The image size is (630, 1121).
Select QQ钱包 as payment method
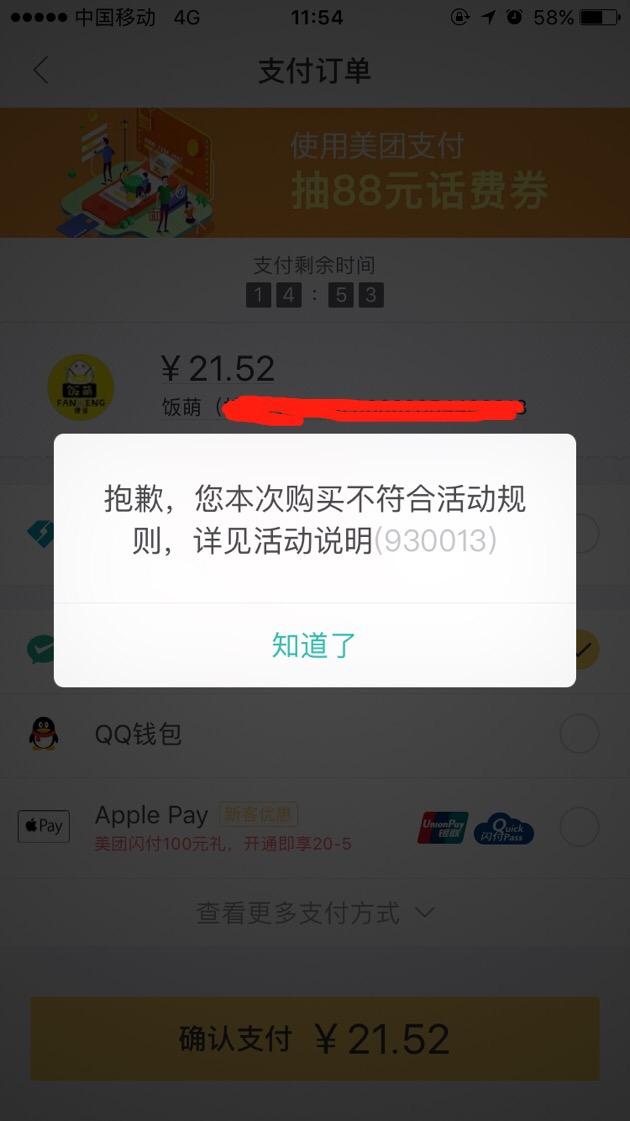click(x=579, y=734)
